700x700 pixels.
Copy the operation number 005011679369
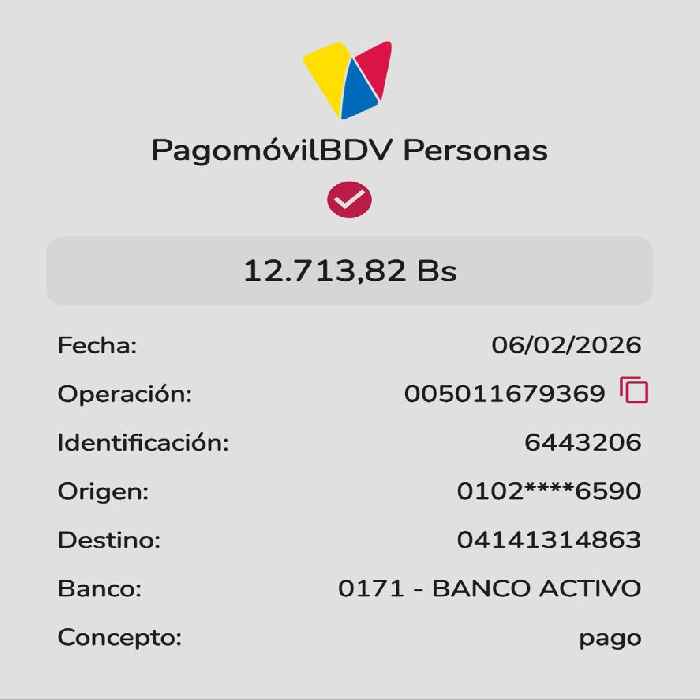[x=634, y=390]
